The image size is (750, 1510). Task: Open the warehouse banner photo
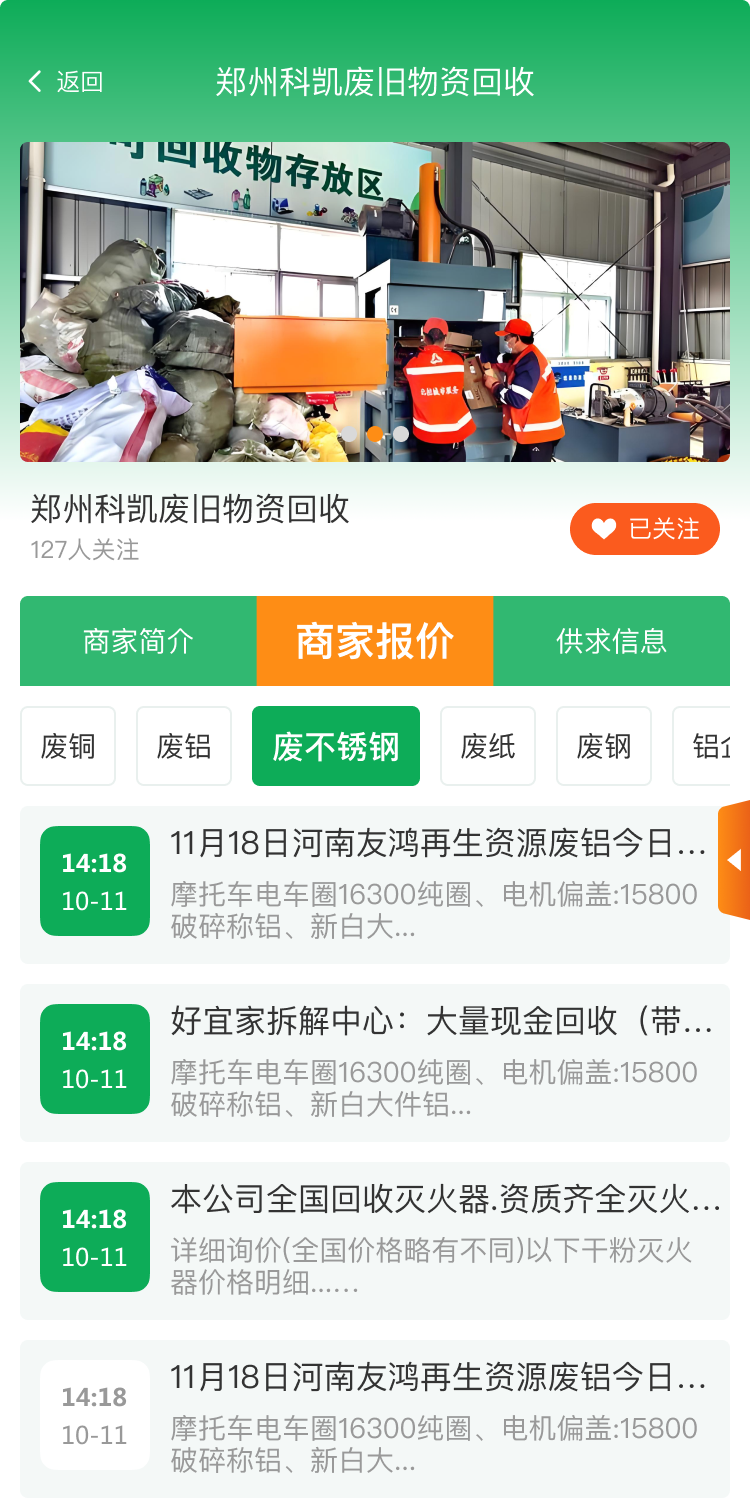(375, 300)
